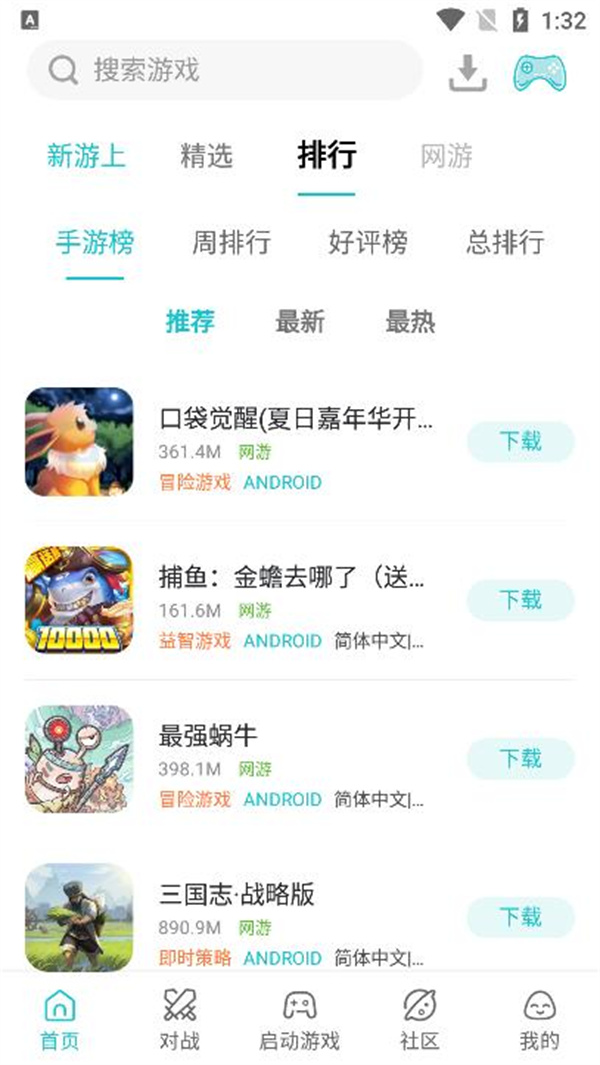Select the 总排行 ranking

(x=505, y=242)
